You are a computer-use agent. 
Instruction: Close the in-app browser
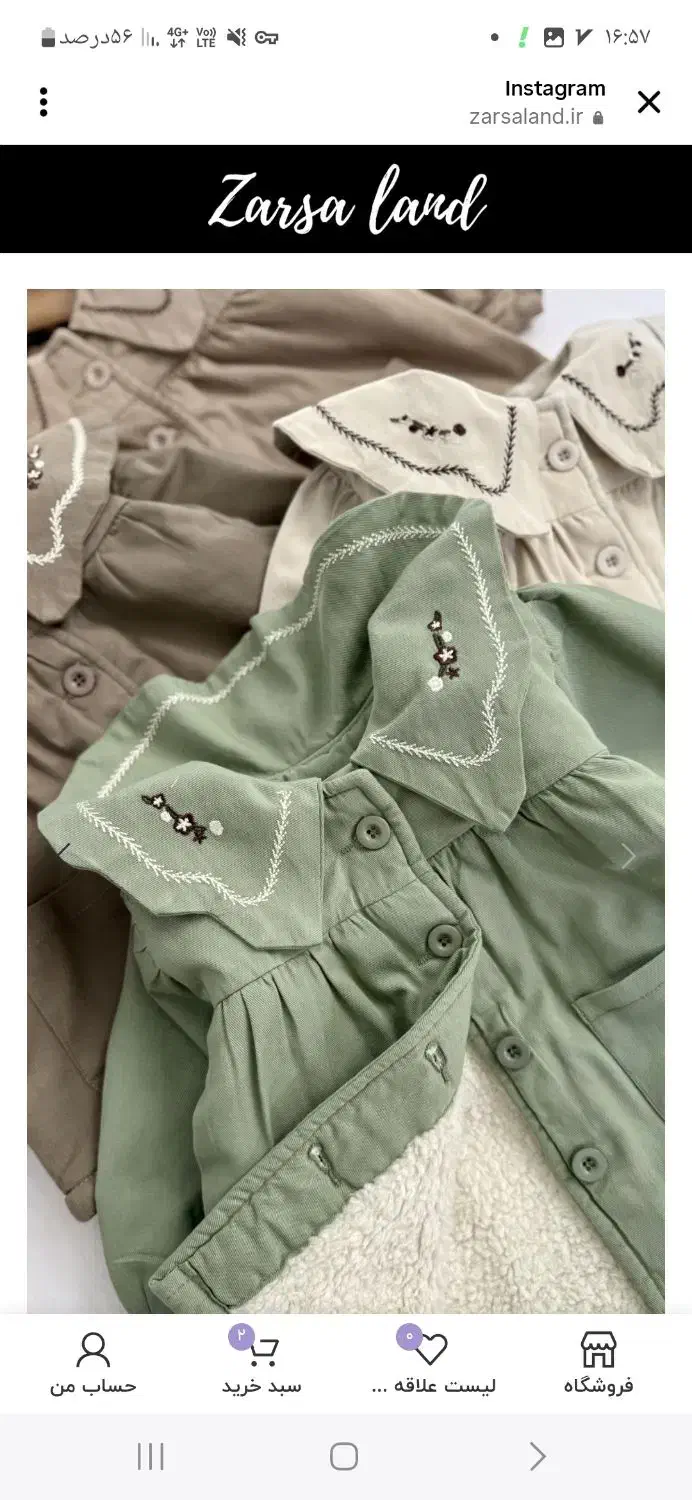tap(649, 102)
